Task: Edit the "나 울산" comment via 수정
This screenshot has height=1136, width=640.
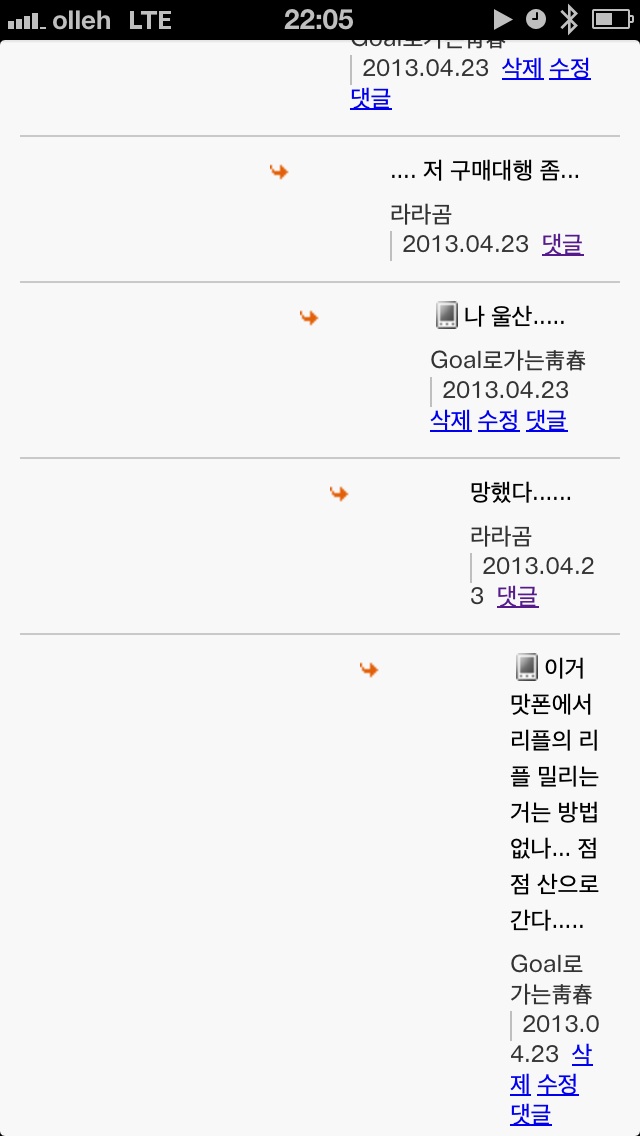Action: pos(498,420)
